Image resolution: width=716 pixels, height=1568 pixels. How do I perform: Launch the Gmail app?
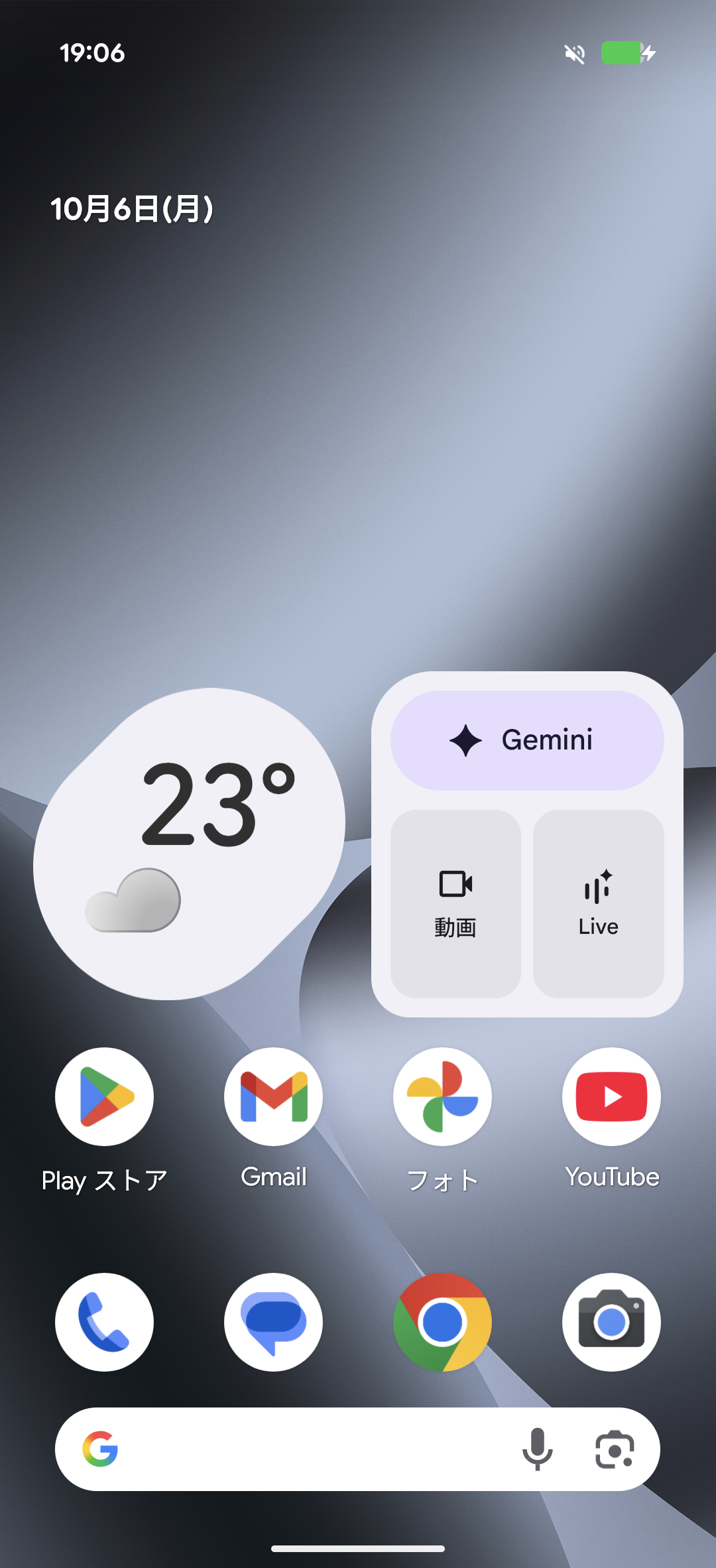point(273,1096)
